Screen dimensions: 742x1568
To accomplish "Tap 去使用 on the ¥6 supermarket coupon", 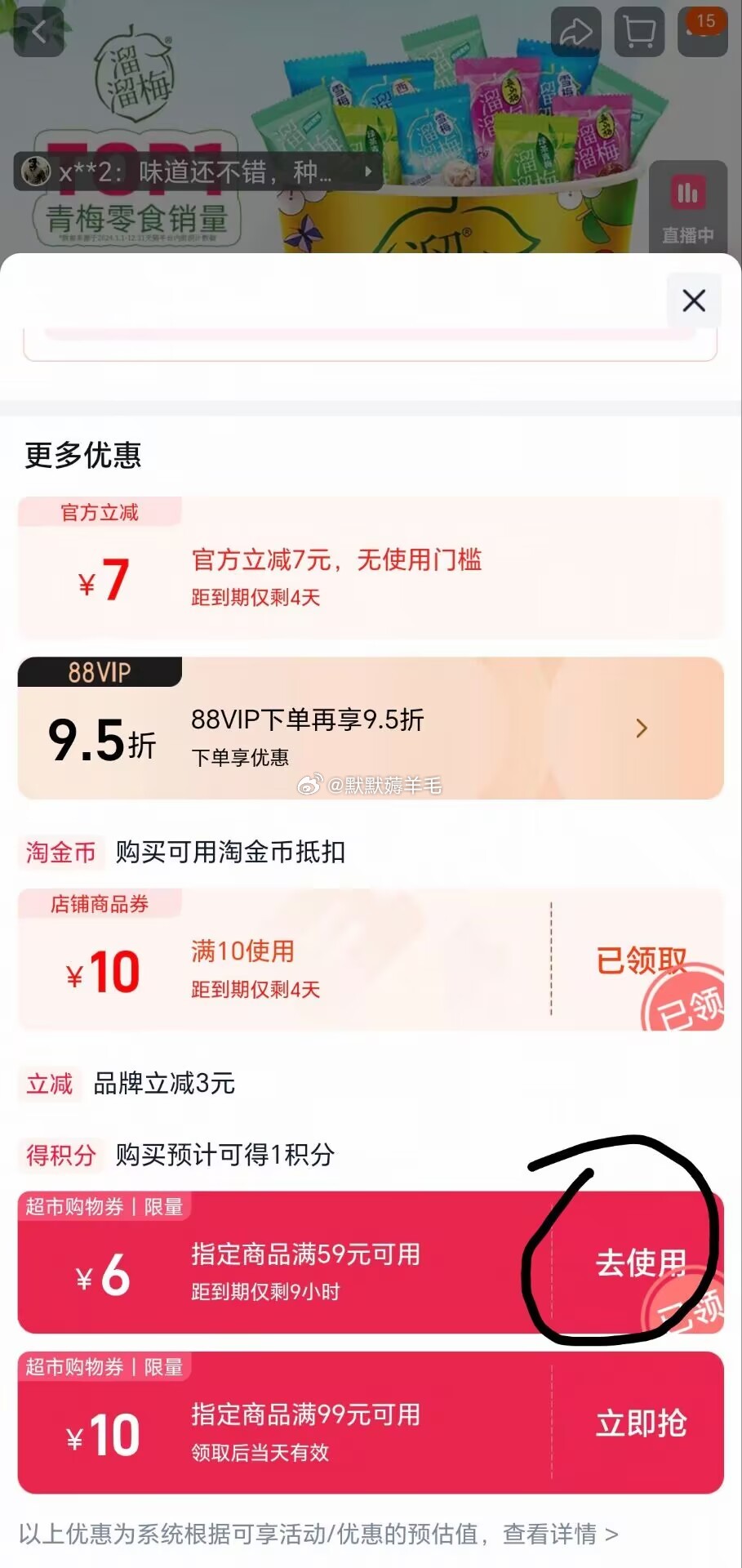I will point(640,1263).
